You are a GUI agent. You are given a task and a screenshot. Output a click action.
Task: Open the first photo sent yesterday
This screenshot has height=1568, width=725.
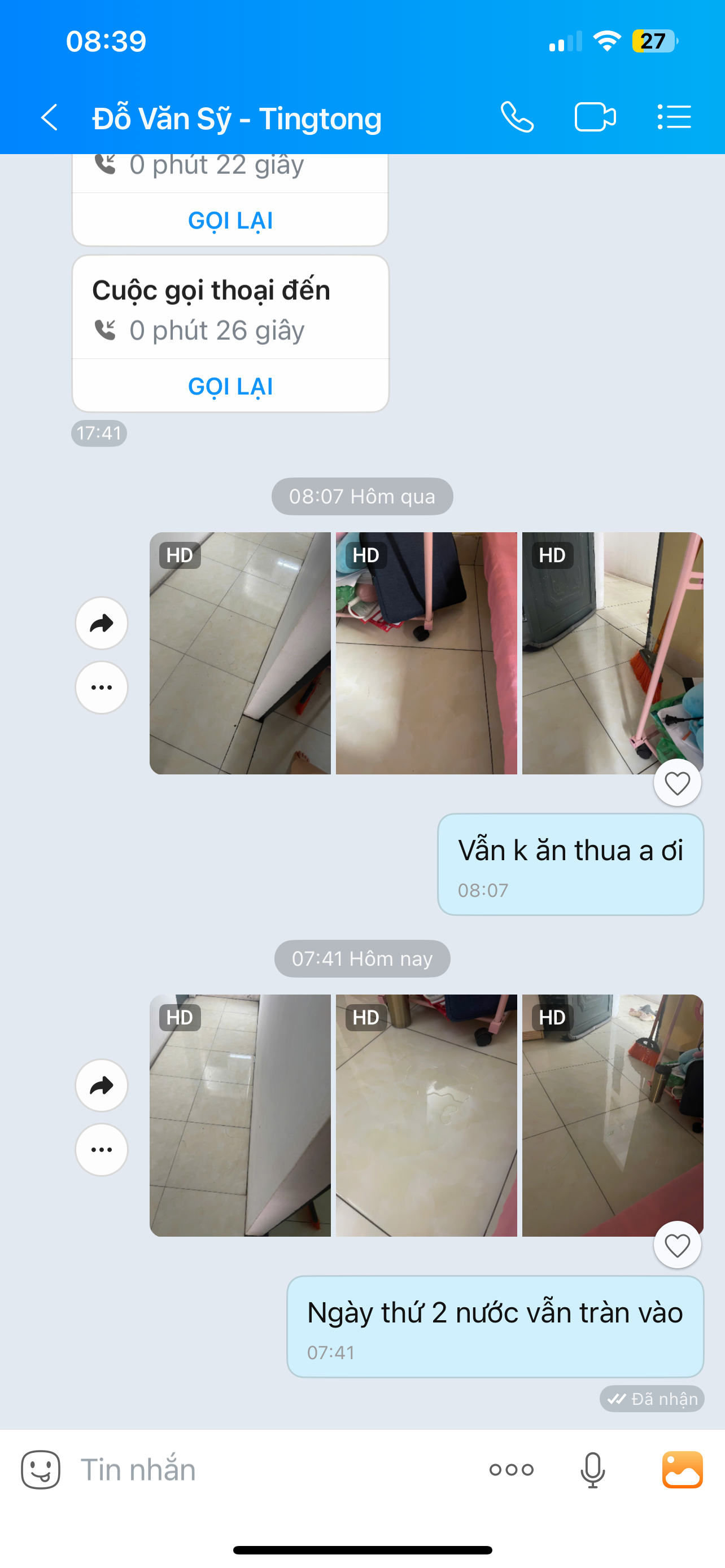(240, 653)
